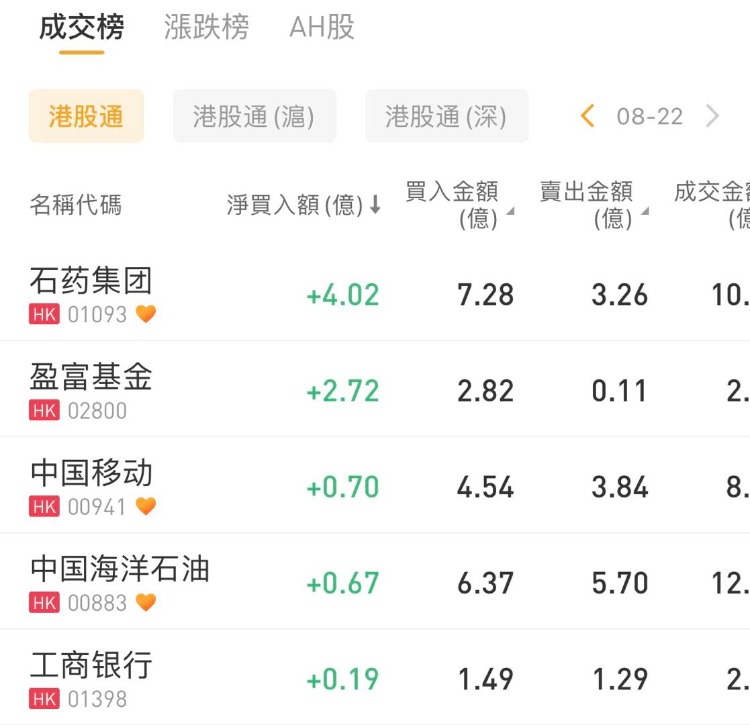Go to the previous date arrow
The image size is (750, 725).
coord(588,117)
